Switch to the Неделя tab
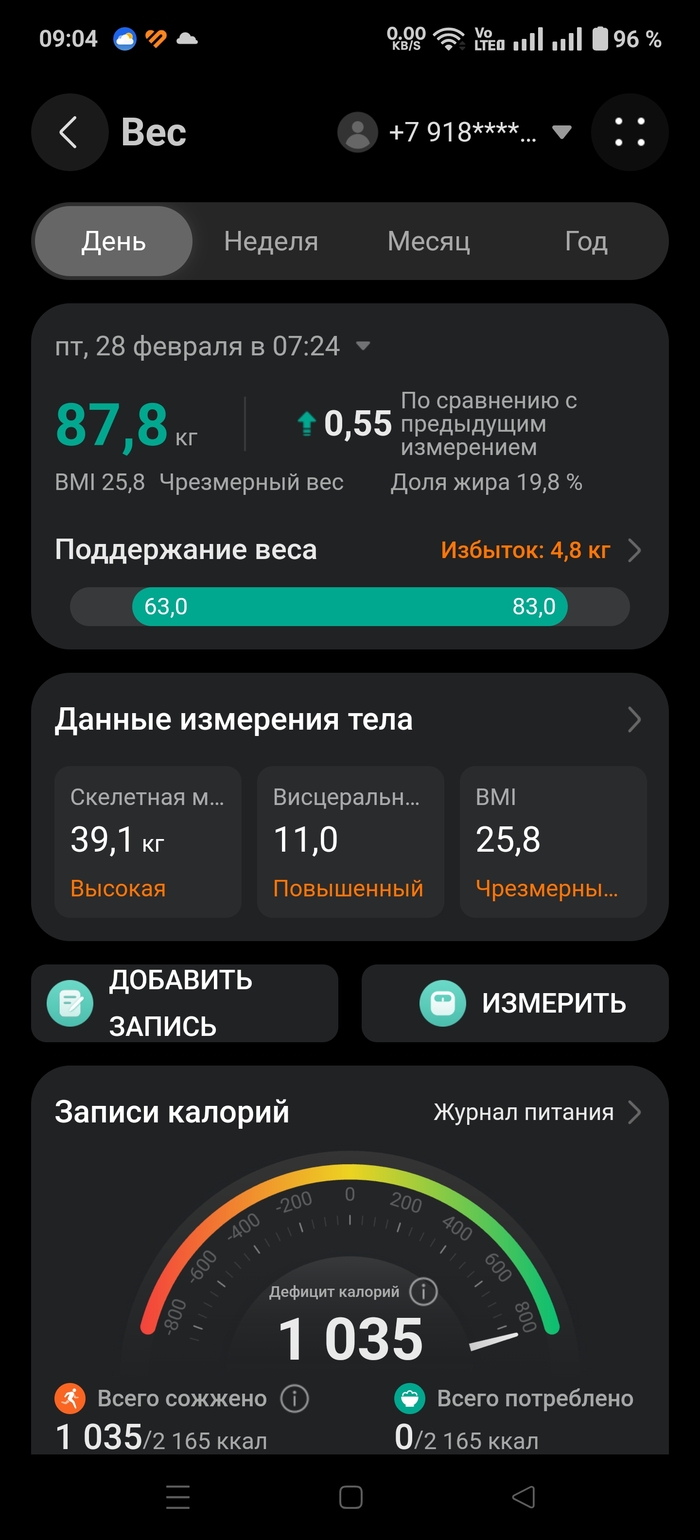 tap(271, 242)
